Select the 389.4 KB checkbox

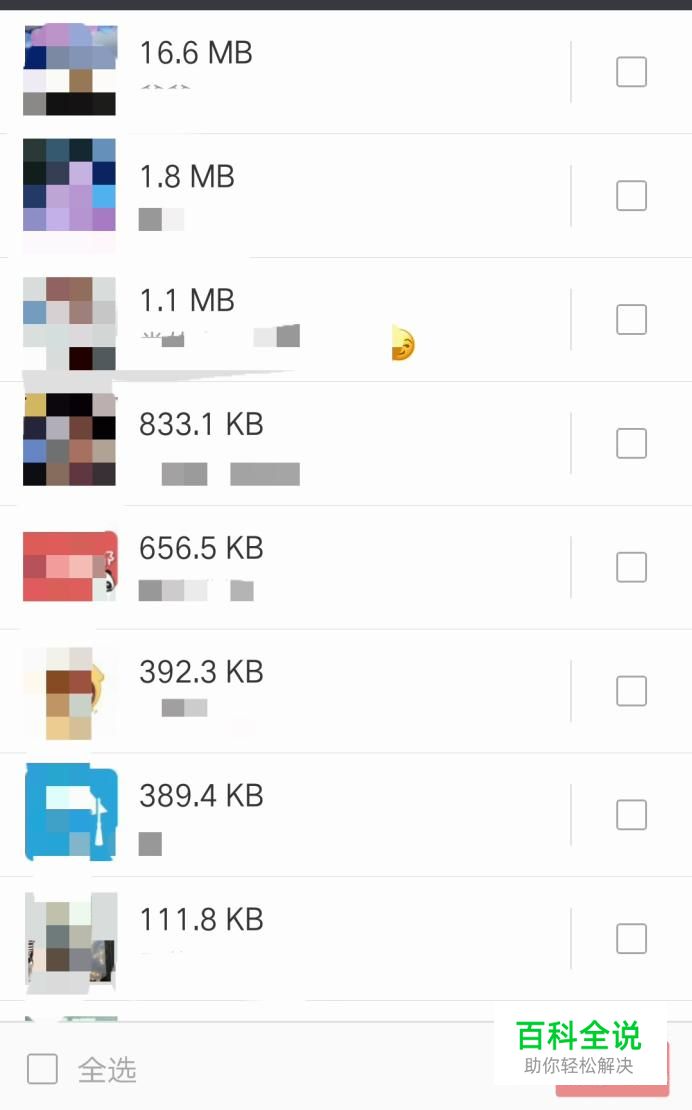631,815
